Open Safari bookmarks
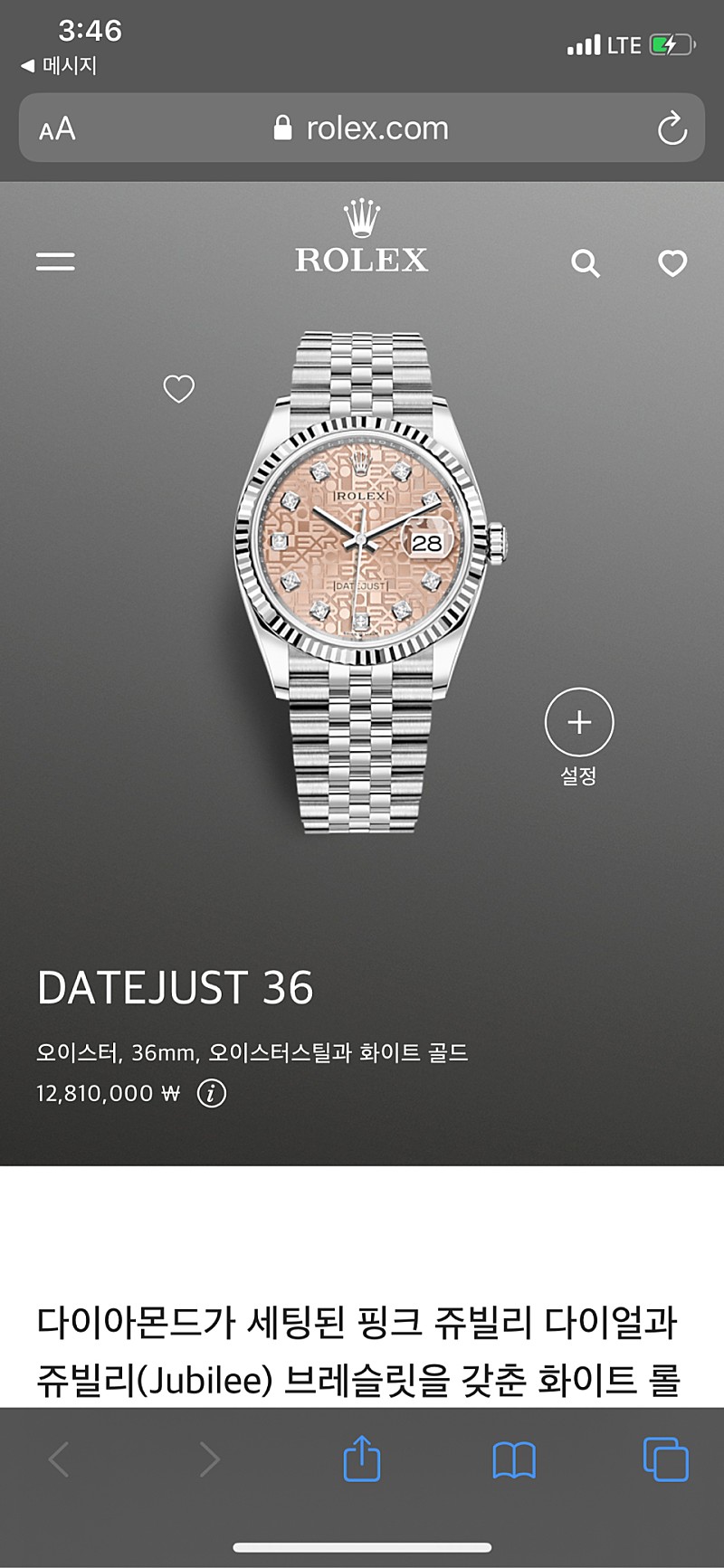724x1568 pixels. coord(514,1459)
